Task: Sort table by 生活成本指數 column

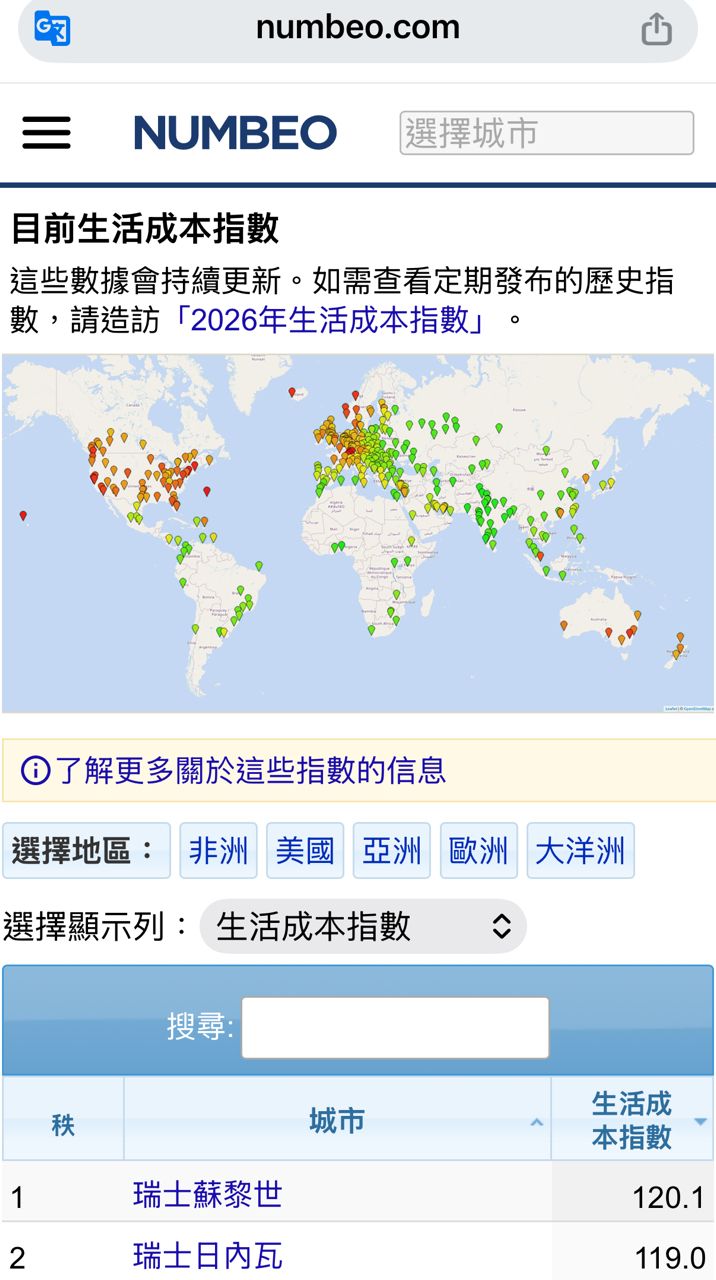Action: 632,1120
